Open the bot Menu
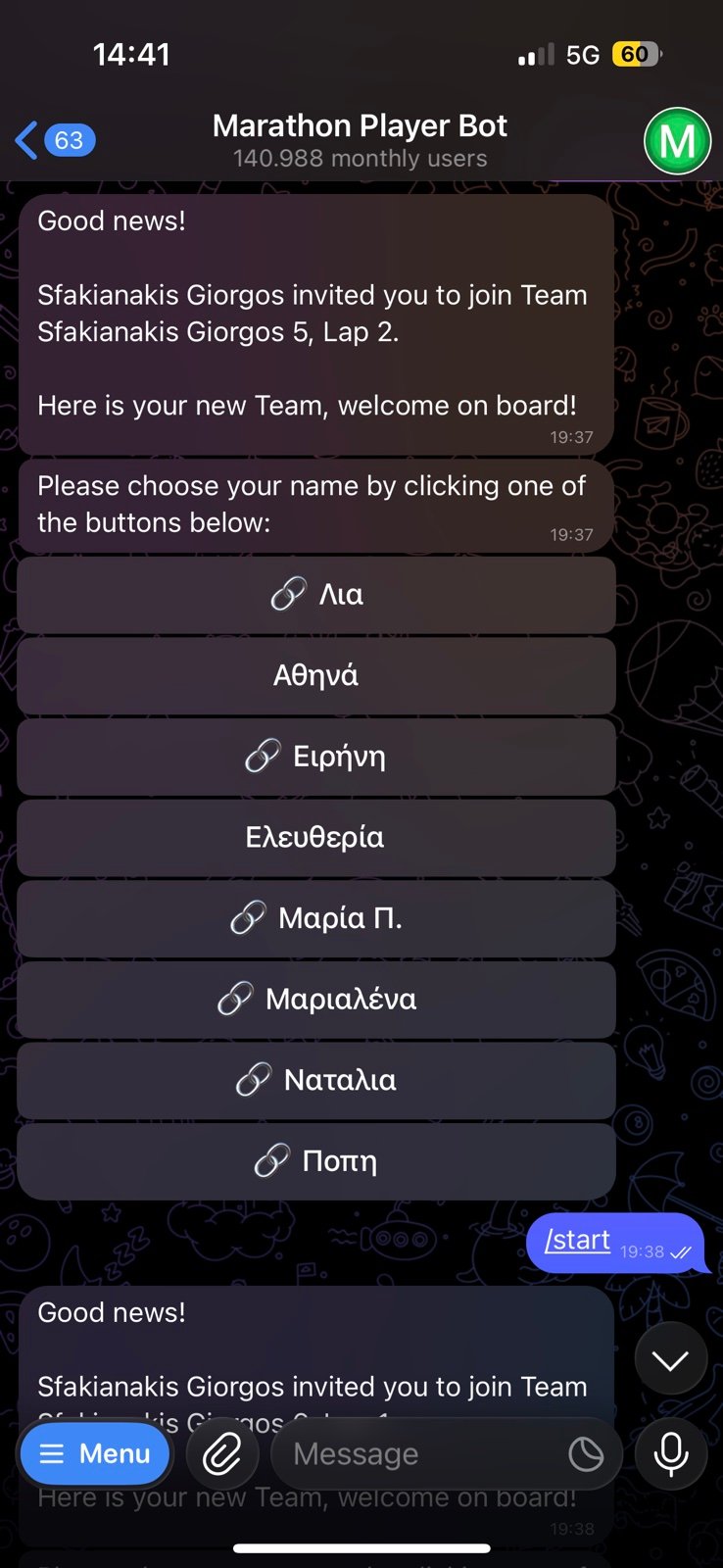723x1568 pixels. (95, 1453)
